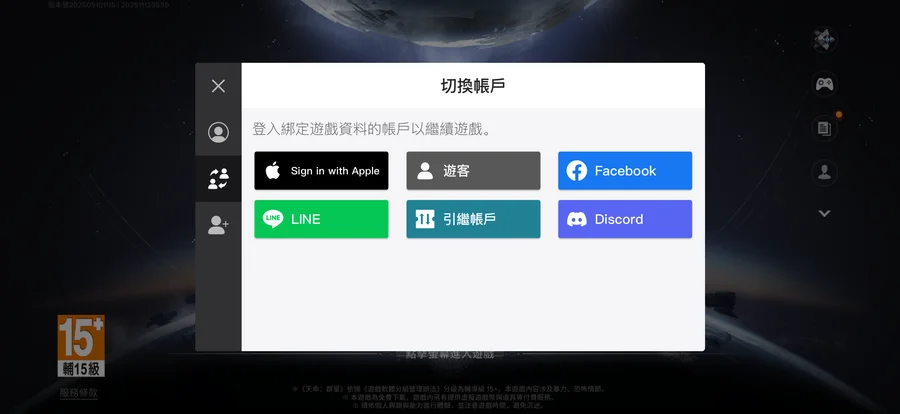Log in with Discord
This screenshot has height=414, width=900.
[625, 219]
